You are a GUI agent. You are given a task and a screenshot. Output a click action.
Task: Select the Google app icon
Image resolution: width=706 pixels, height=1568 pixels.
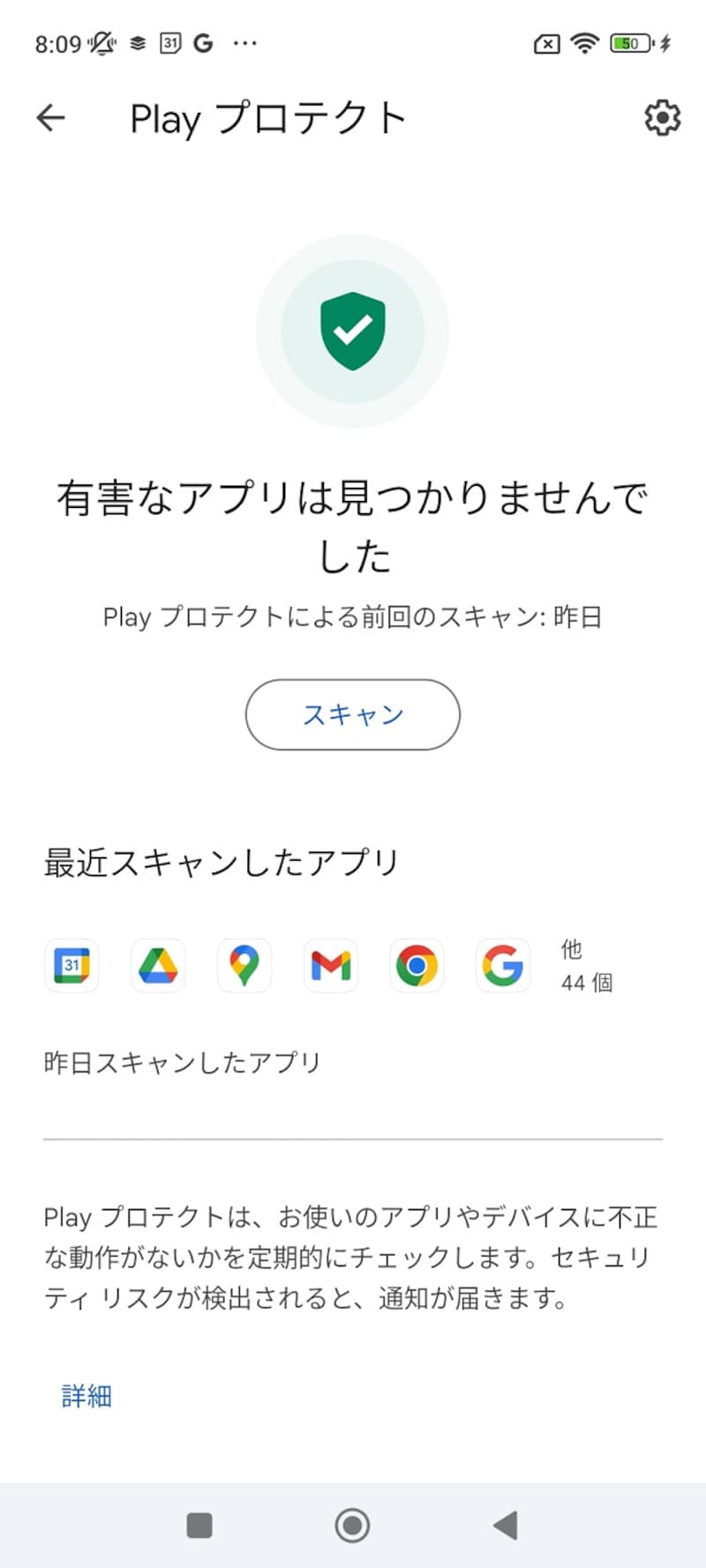tap(503, 965)
